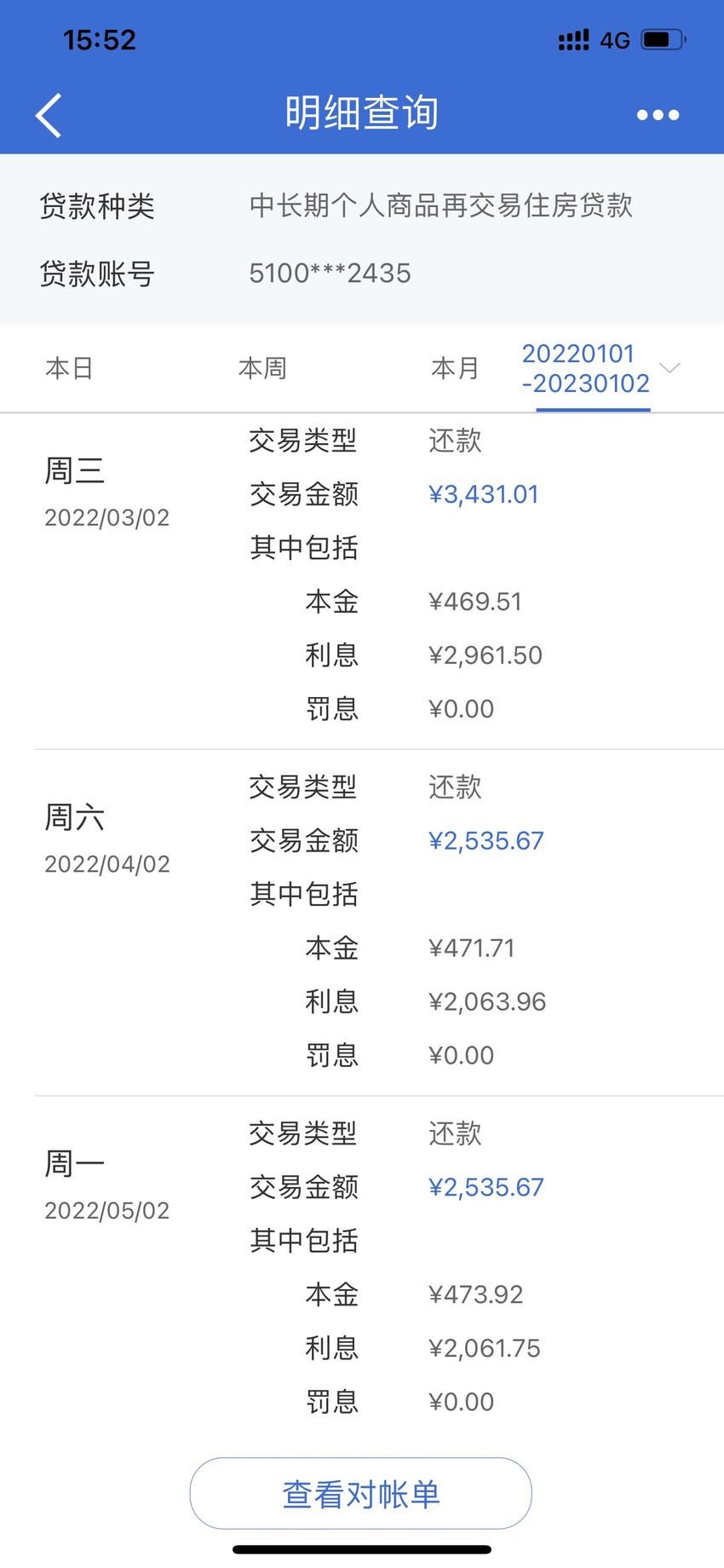Switch to the 本周 filter tab
The width and height of the screenshot is (724, 1568).
262,368
